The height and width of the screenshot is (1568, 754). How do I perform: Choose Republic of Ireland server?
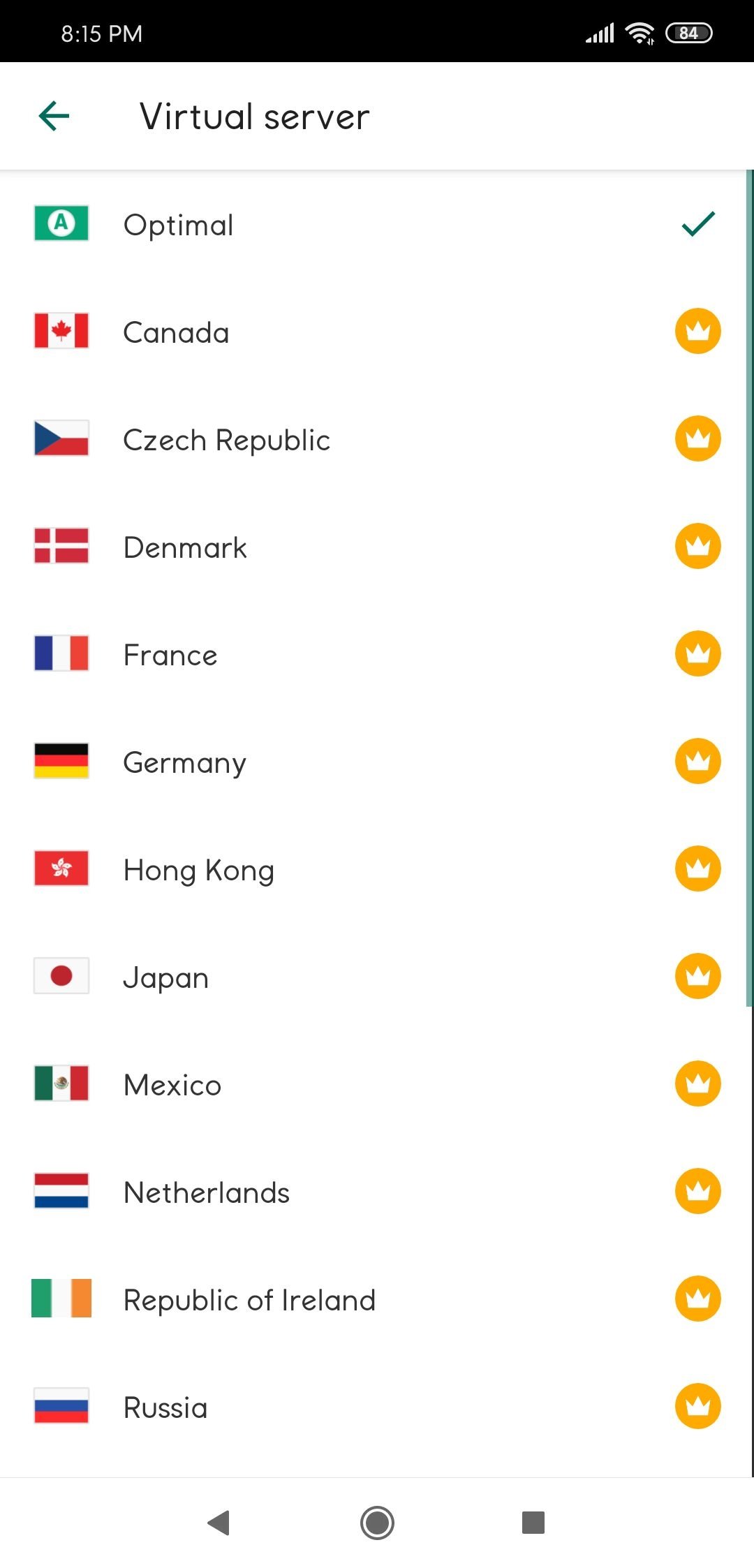click(x=377, y=1299)
